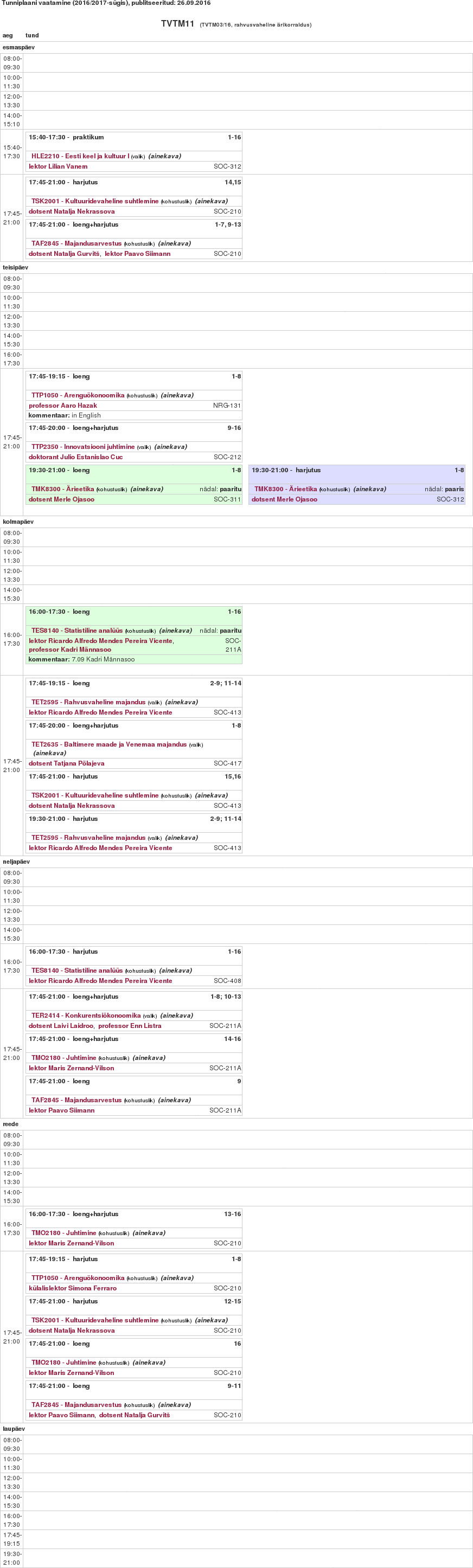
Task: Open ainekava link for TER2414 Konkurentsiökonoomika
Action: coord(176,1016)
